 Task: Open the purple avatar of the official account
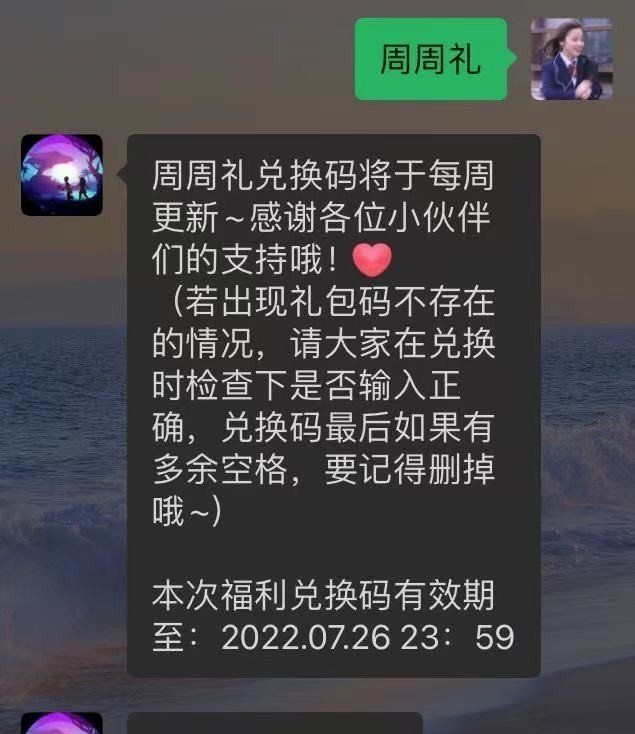coord(62,175)
